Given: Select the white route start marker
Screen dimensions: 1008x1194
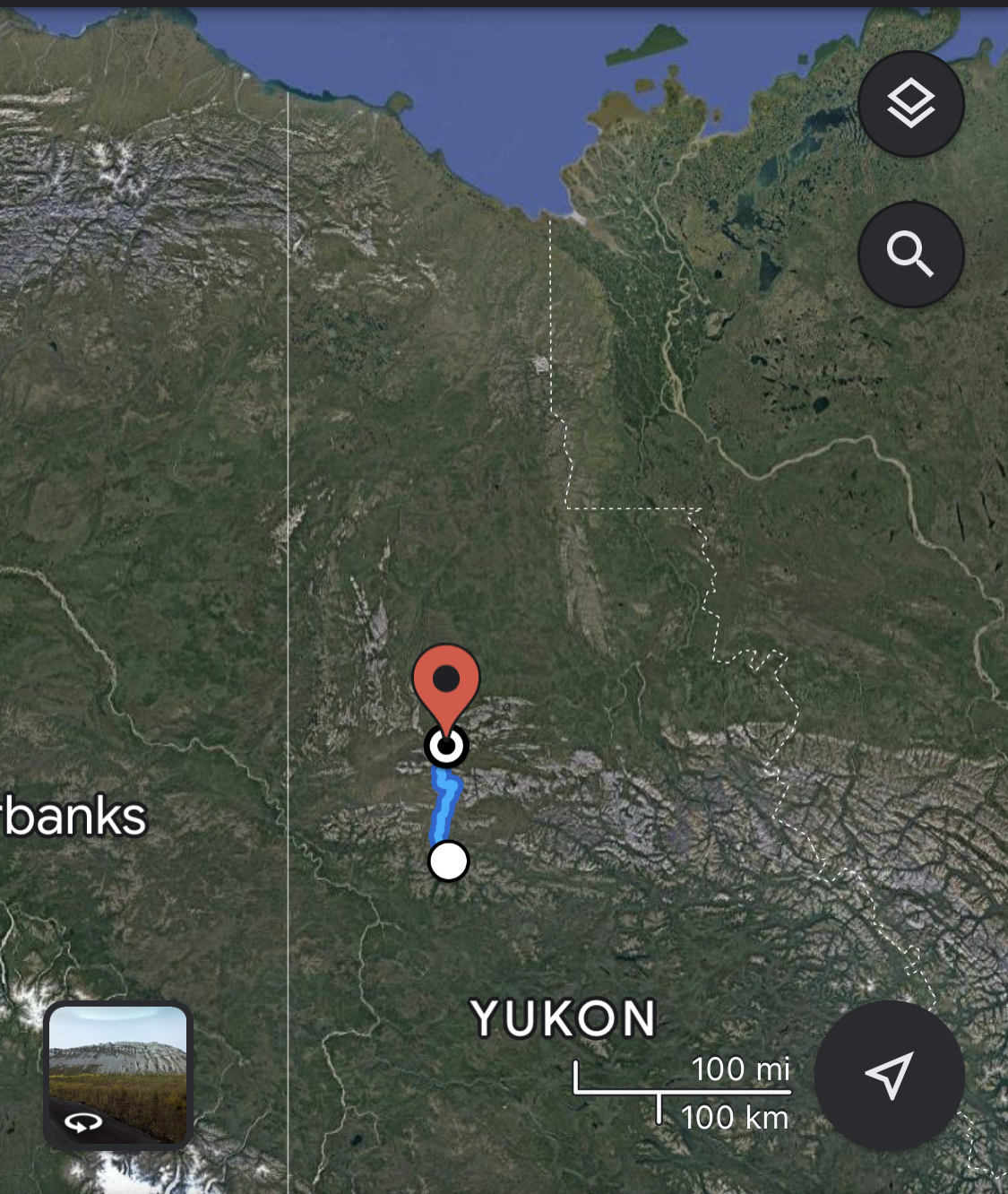Looking at the screenshot, I should tap(448, 861).
